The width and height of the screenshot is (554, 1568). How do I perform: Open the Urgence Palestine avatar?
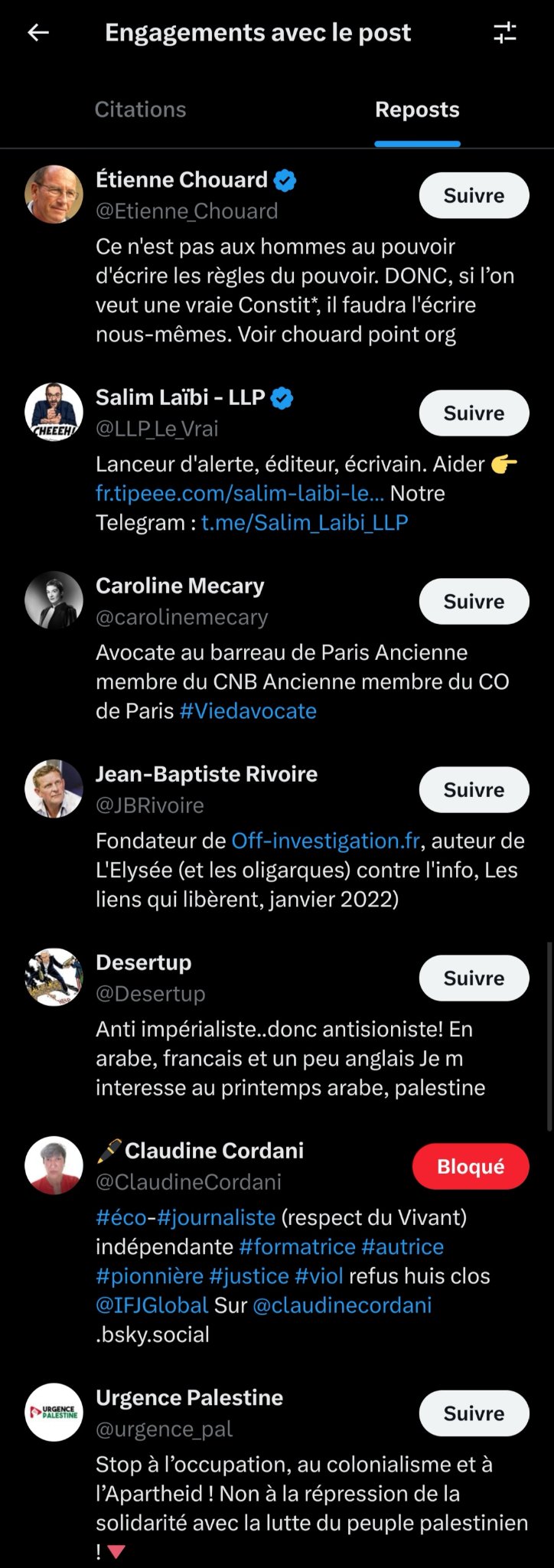54,1413
